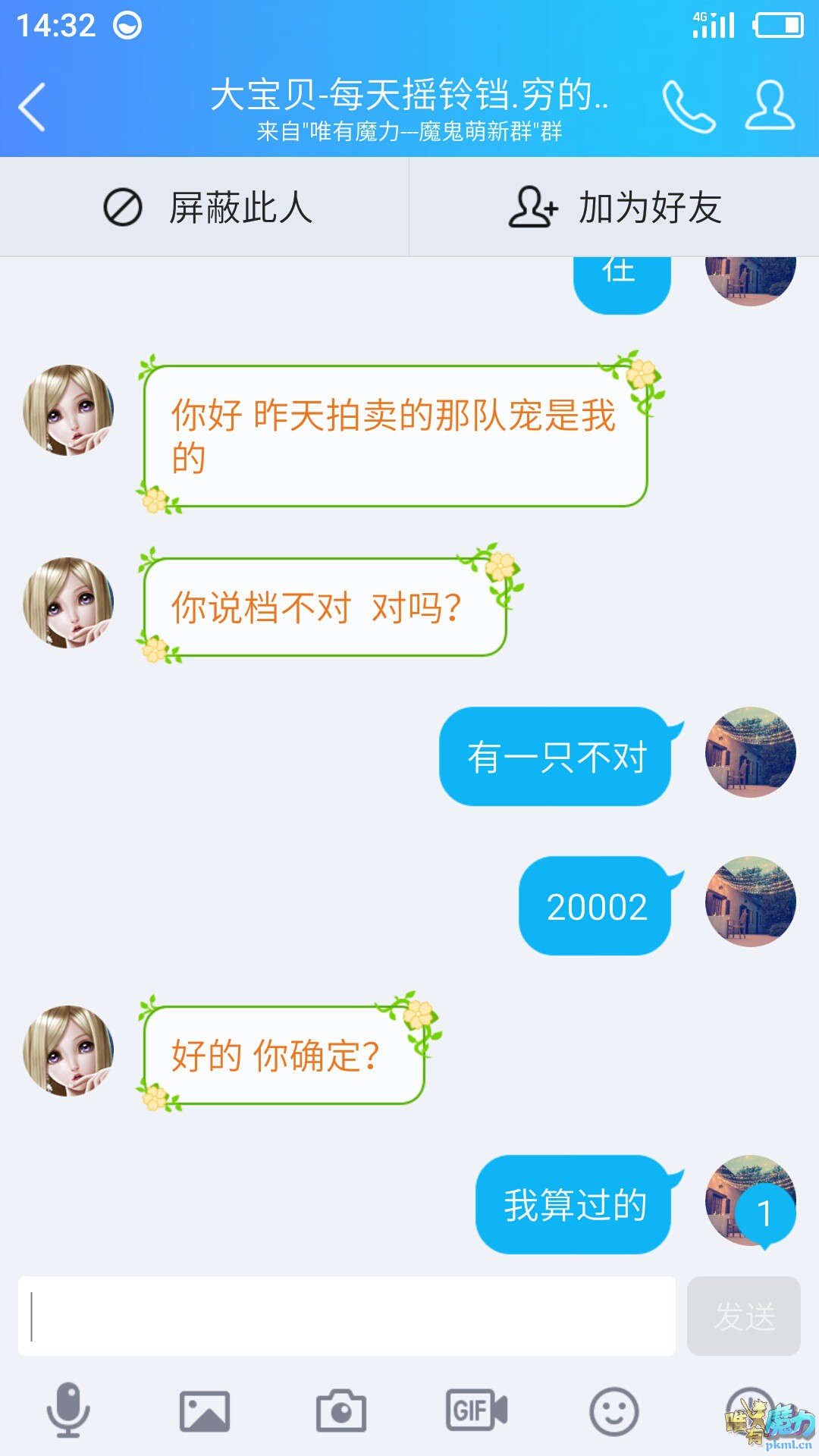The width and height of the screenshot is (819, 1456).
Task: Go back from this chat
Action: coord(33,107)
